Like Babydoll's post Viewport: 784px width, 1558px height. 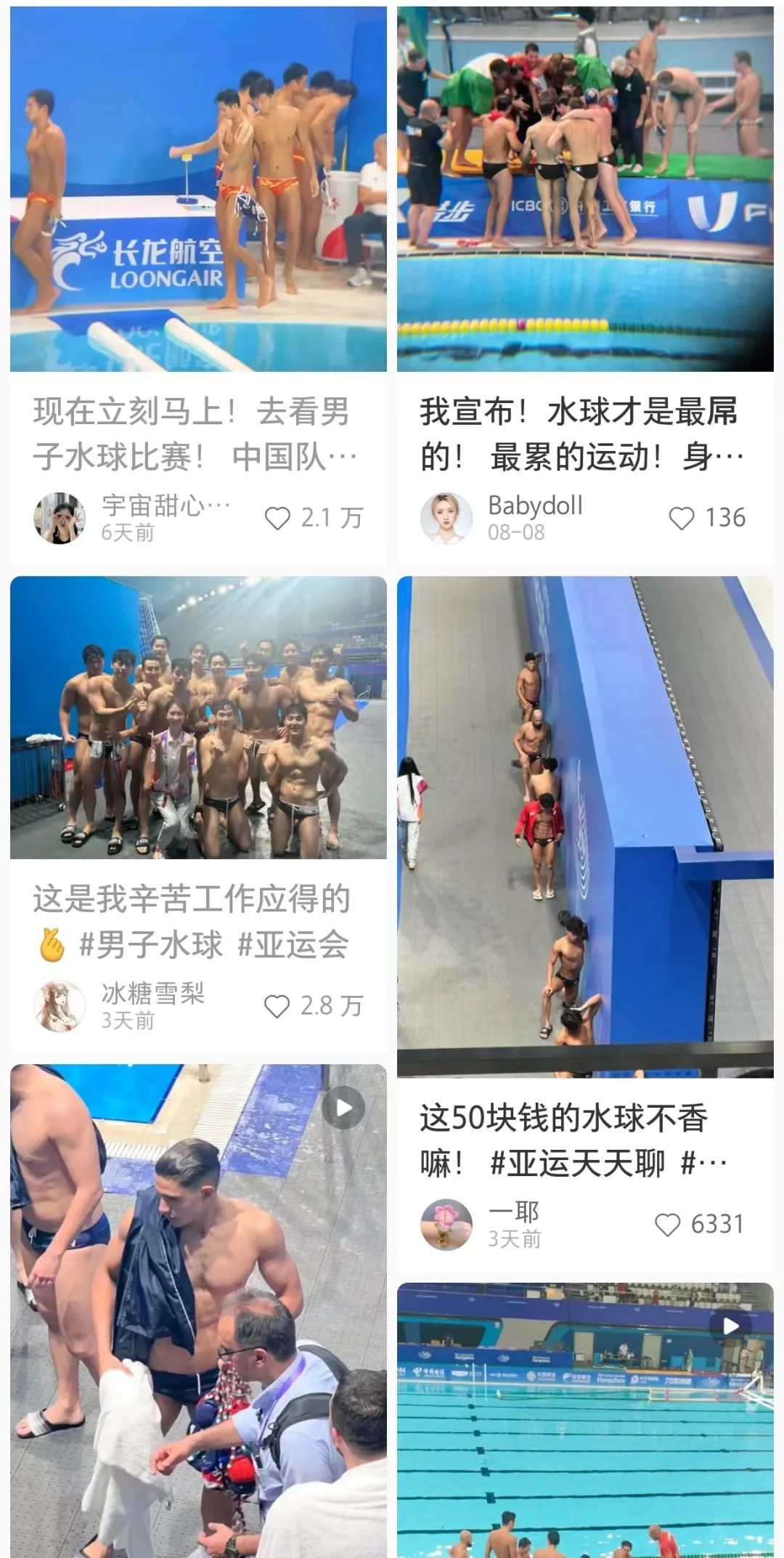[x=682, y=519]
